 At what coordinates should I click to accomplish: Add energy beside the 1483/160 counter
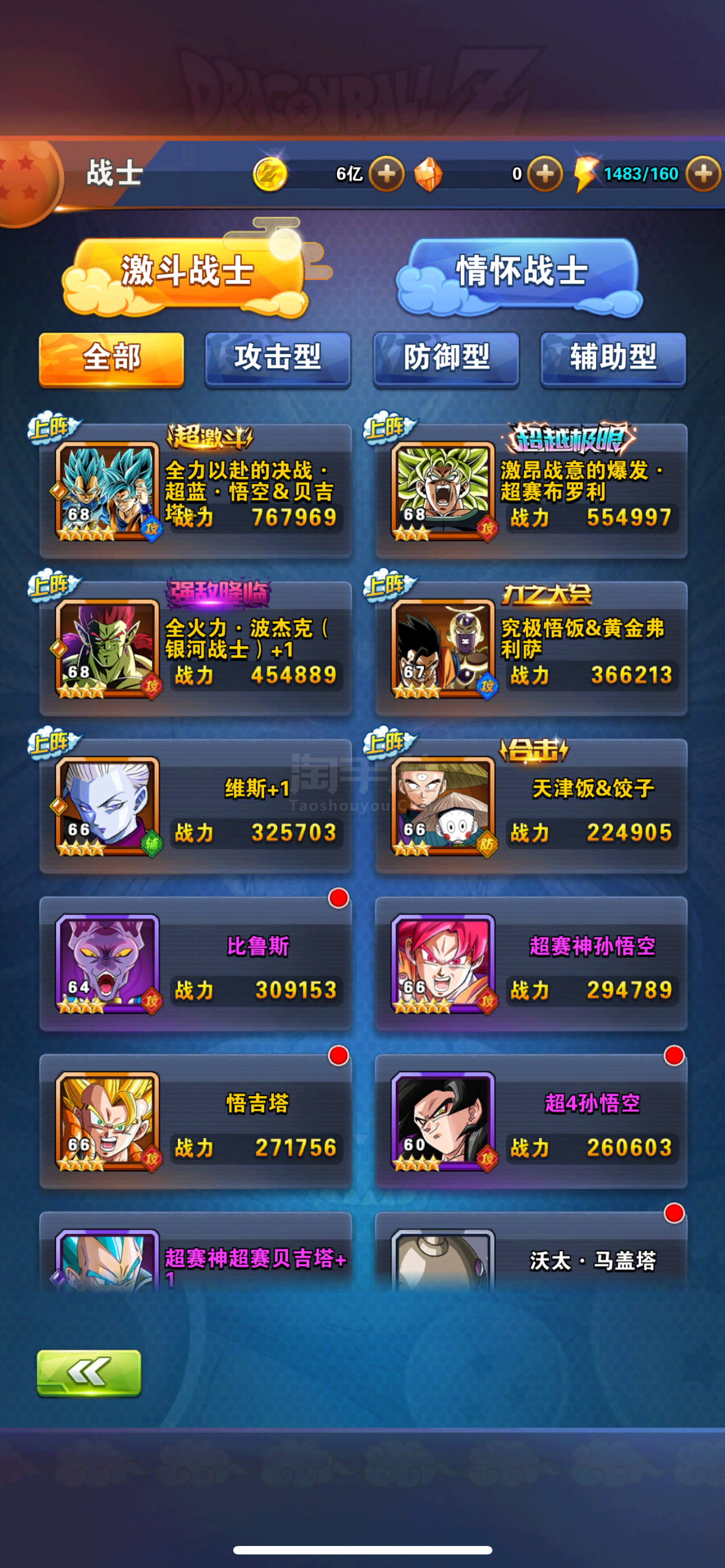(x=703, y=174)
